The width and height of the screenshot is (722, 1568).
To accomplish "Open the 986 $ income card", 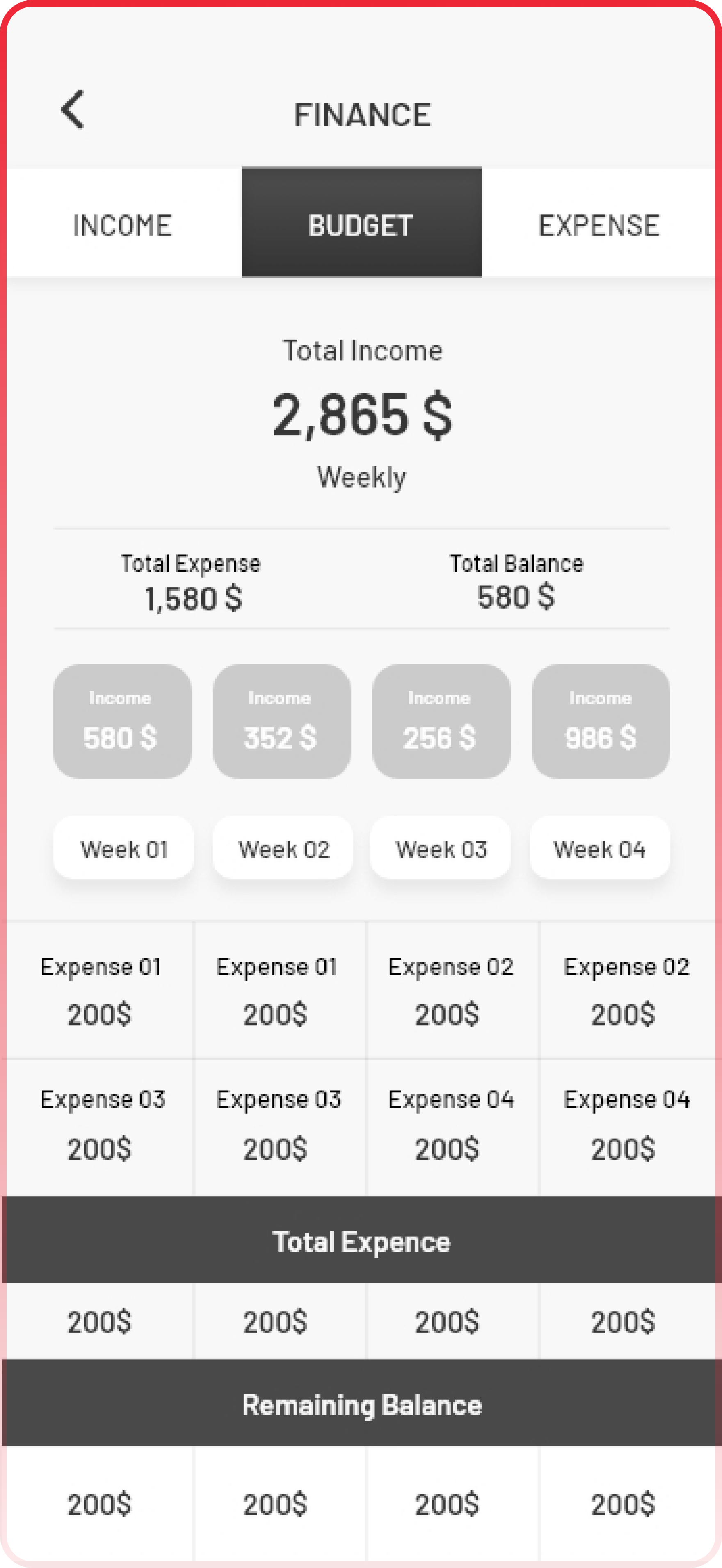I will click(x=601, y=721).
